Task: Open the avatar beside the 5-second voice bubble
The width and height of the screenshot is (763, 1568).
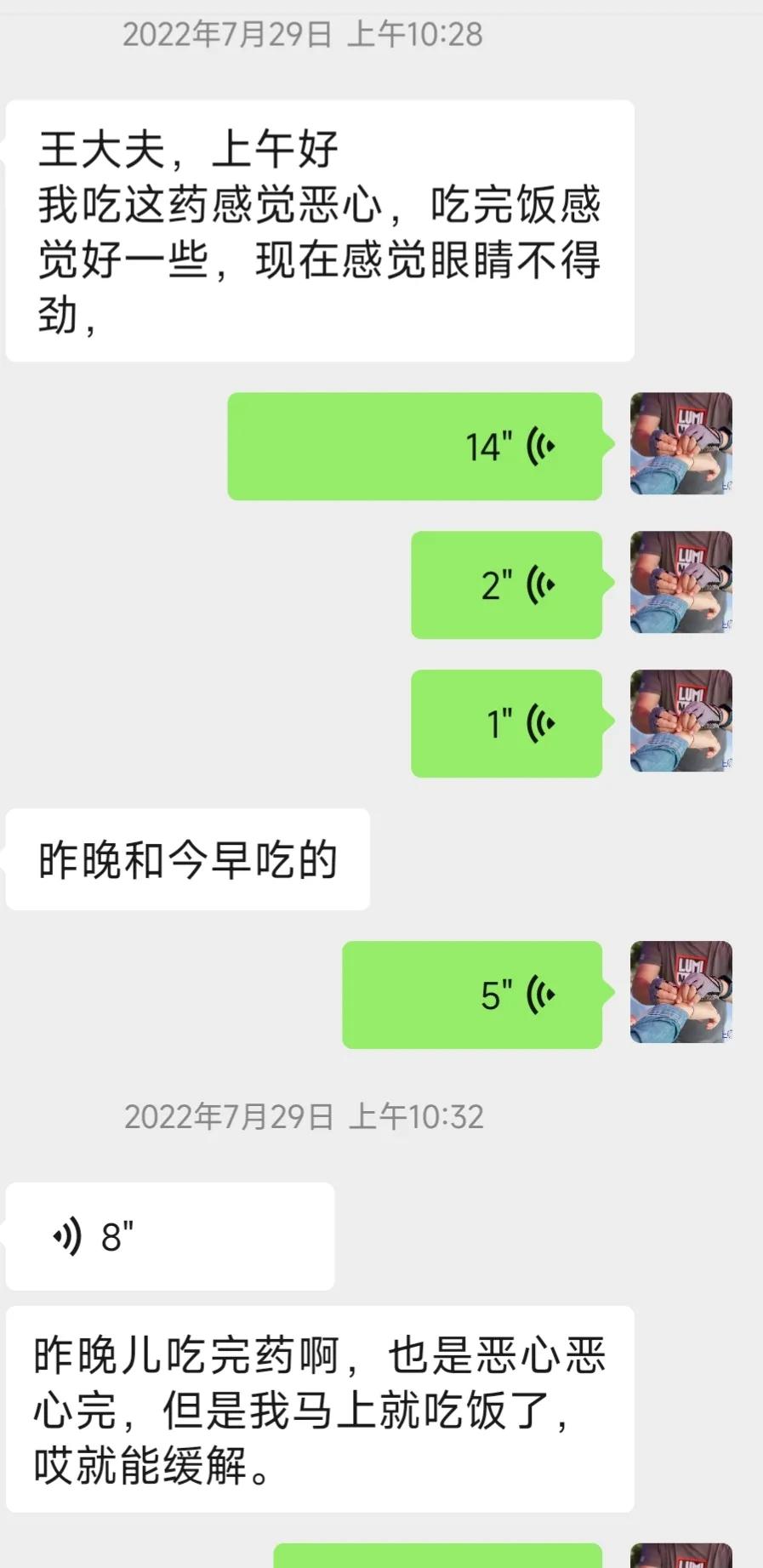Action: pyautogui.click(x=680, y=994)
